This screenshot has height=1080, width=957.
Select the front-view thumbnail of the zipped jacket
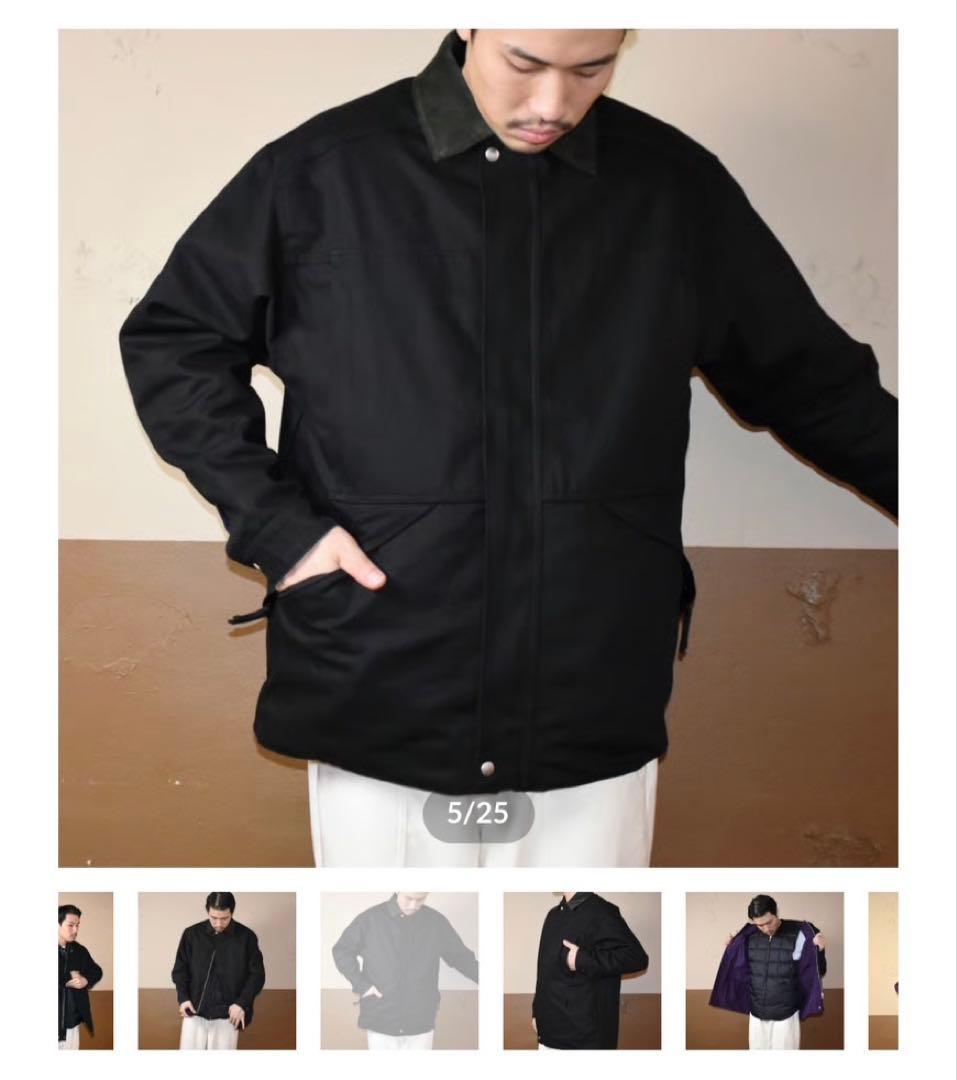pos(217,970)
